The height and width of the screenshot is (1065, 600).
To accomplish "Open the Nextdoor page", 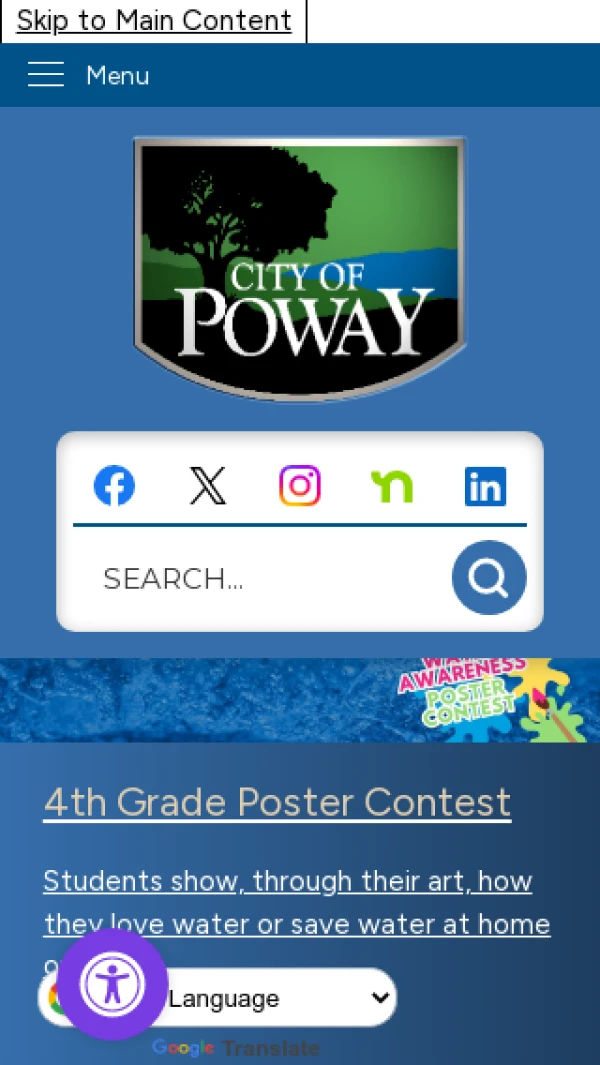I will [x=392, y=486].
